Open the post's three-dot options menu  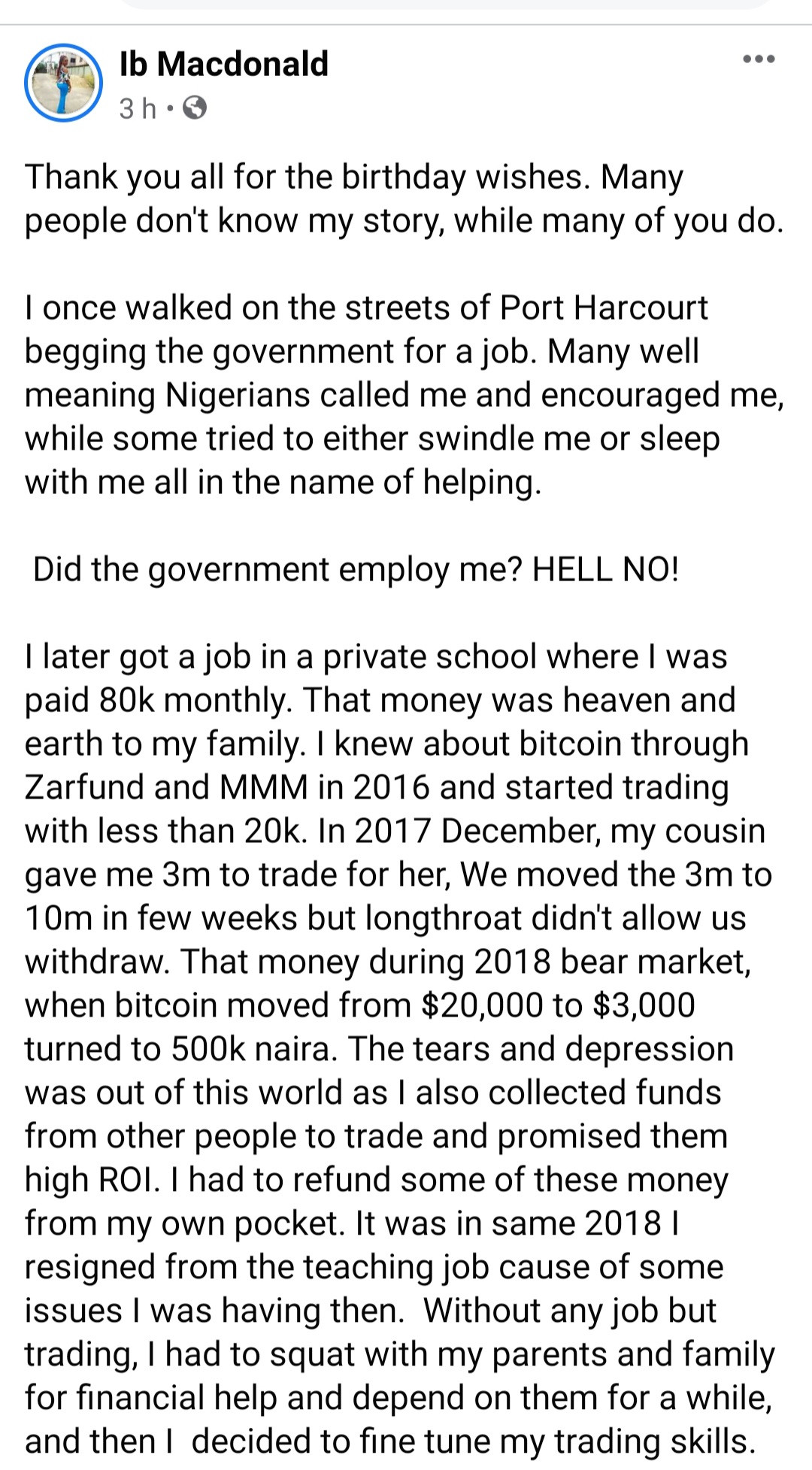pos(758,59)
